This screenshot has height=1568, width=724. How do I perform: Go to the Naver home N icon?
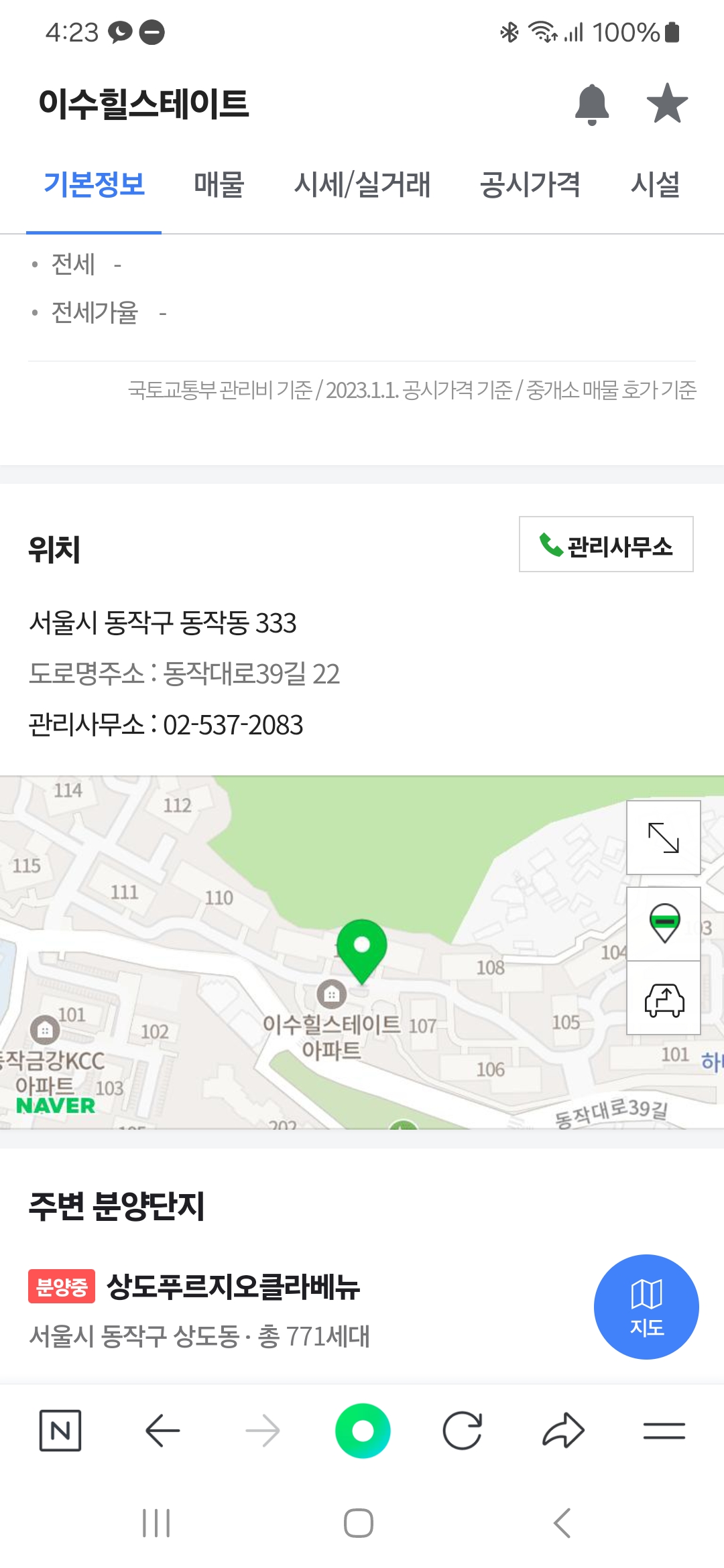coord(60,1431)
